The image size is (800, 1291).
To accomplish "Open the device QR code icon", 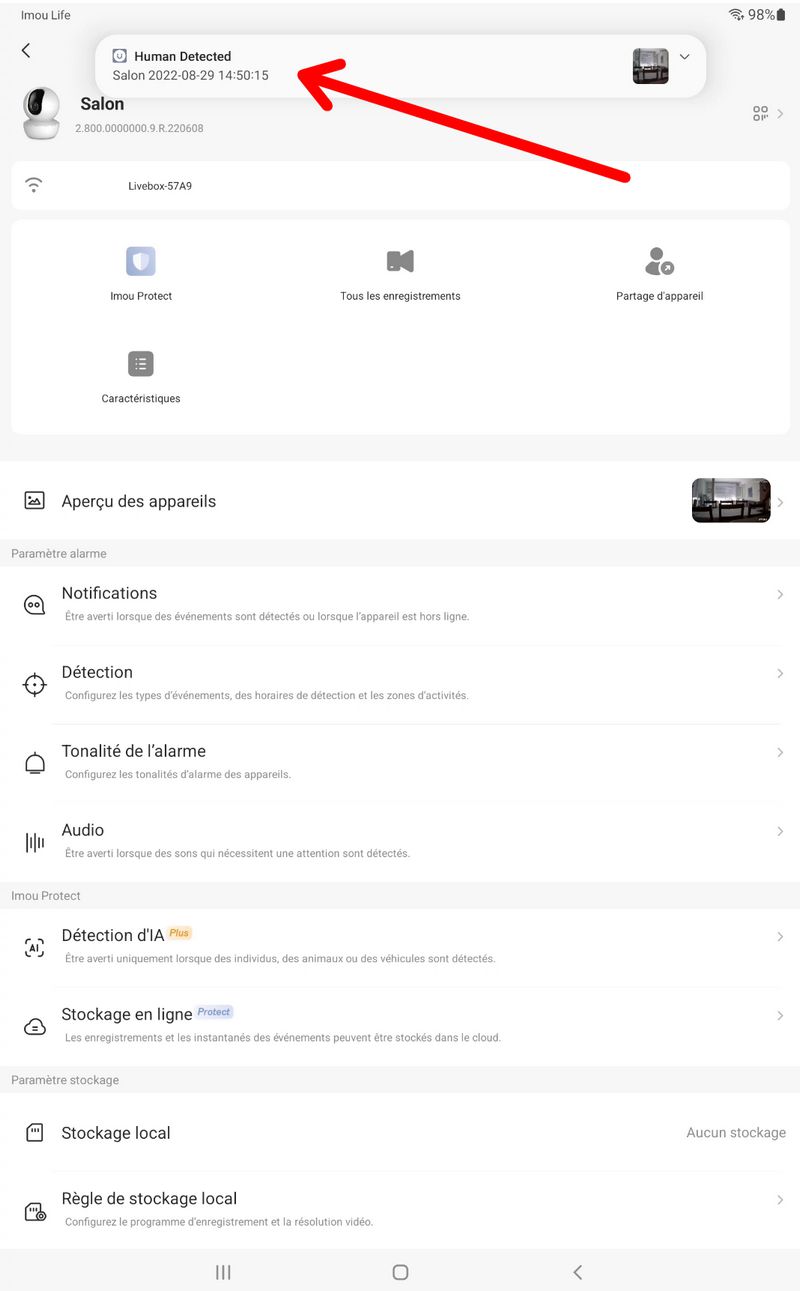I will (761, 114).
